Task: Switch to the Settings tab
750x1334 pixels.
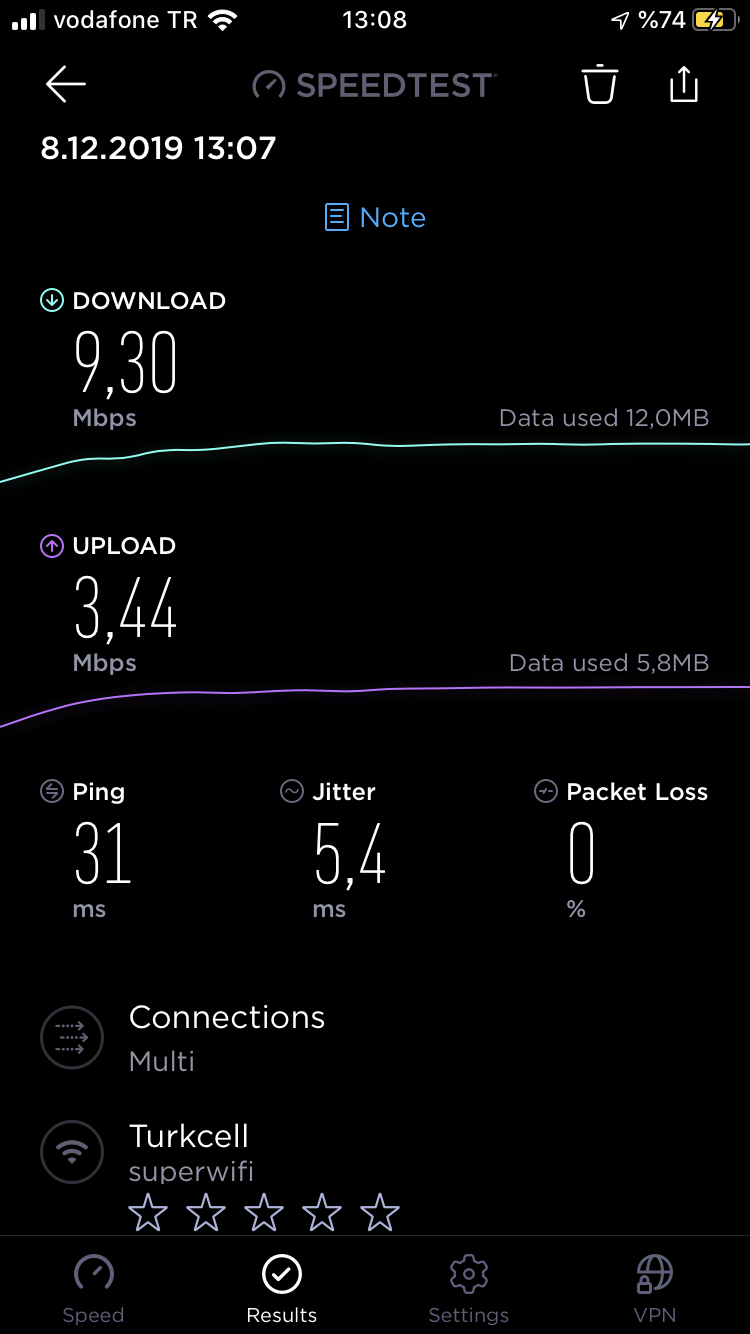Action: pos(468,1289)
